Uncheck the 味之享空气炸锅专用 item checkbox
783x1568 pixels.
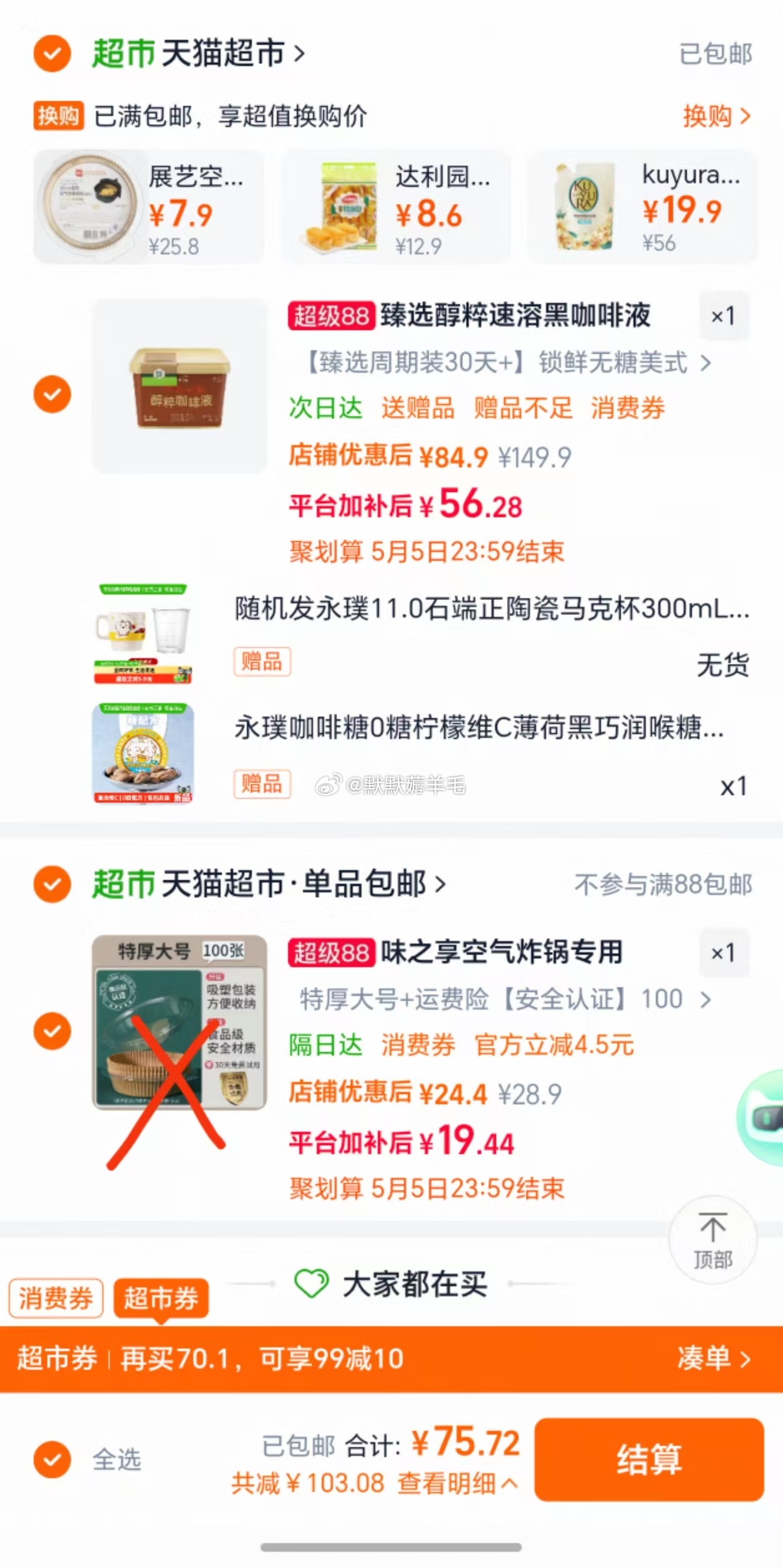pos(52,1031)
